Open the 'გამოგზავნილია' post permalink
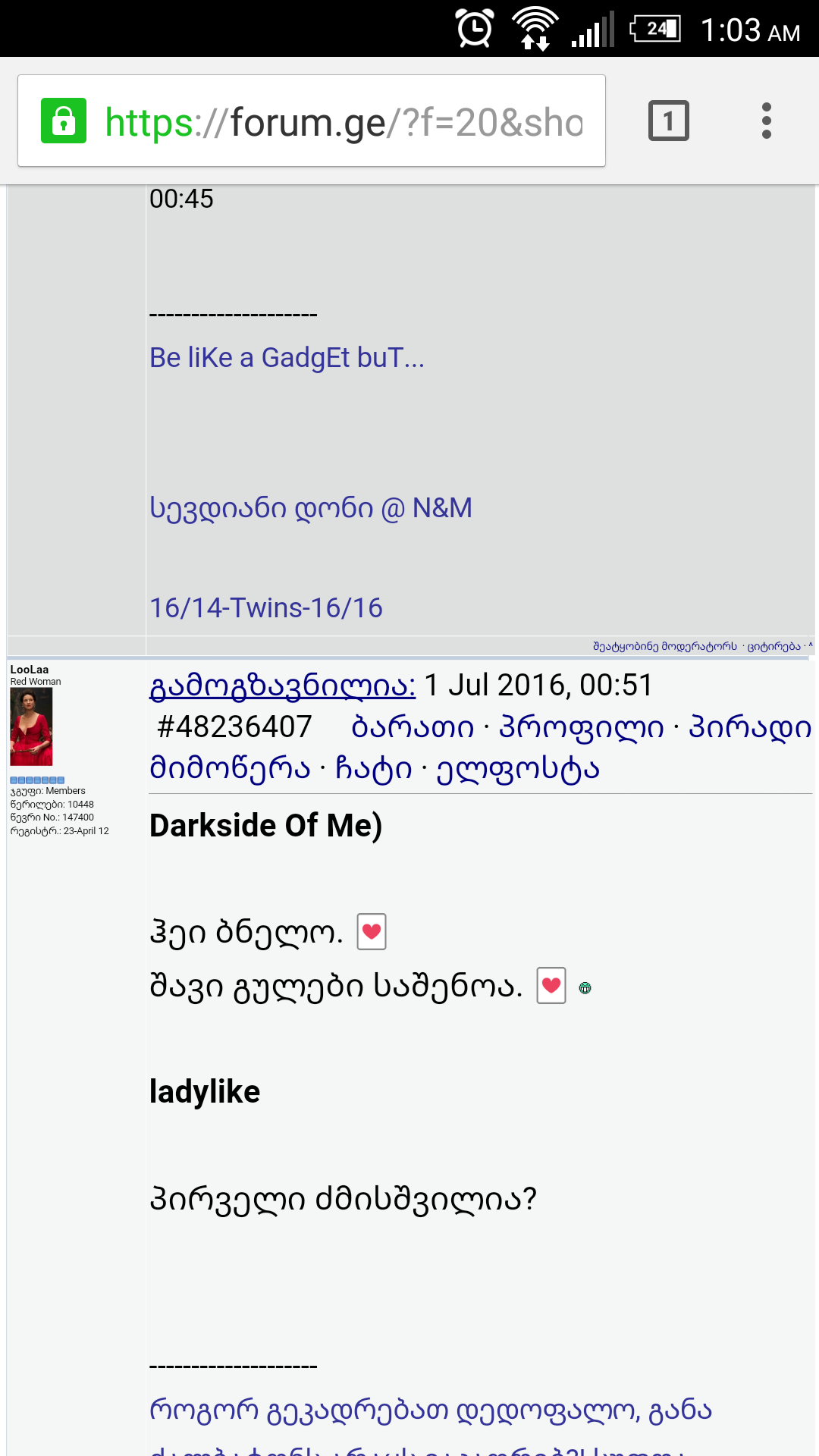This screenshot has height=1456, width=819. pyautogui.click(x=282, y=686)
